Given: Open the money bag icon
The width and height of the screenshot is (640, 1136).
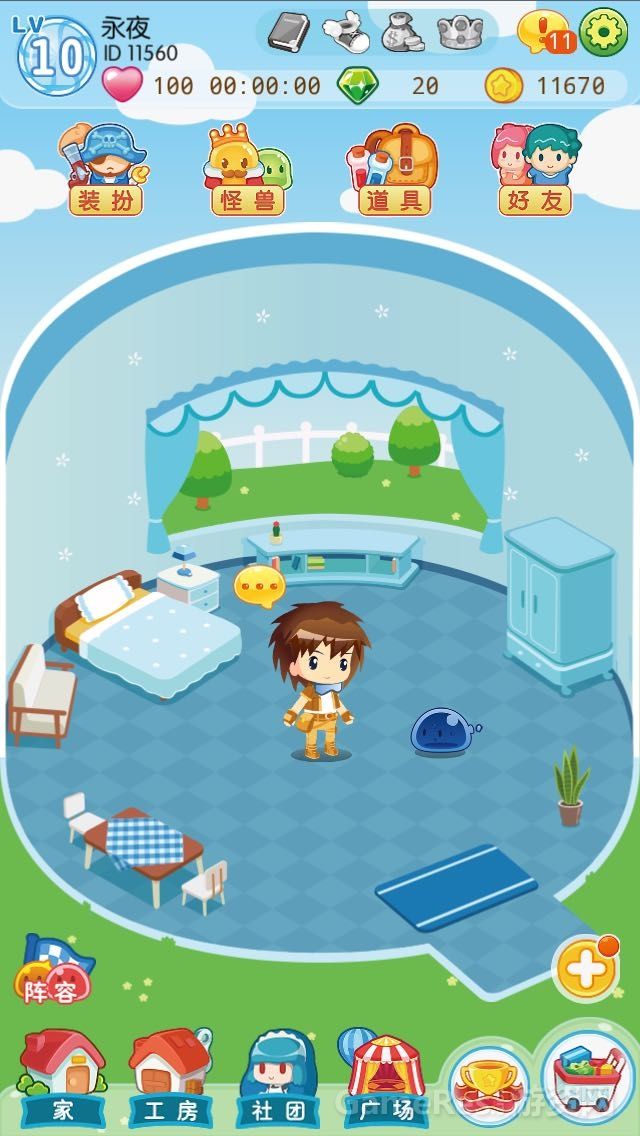Looking at the screenshot, I should click(x=403, y=33).
